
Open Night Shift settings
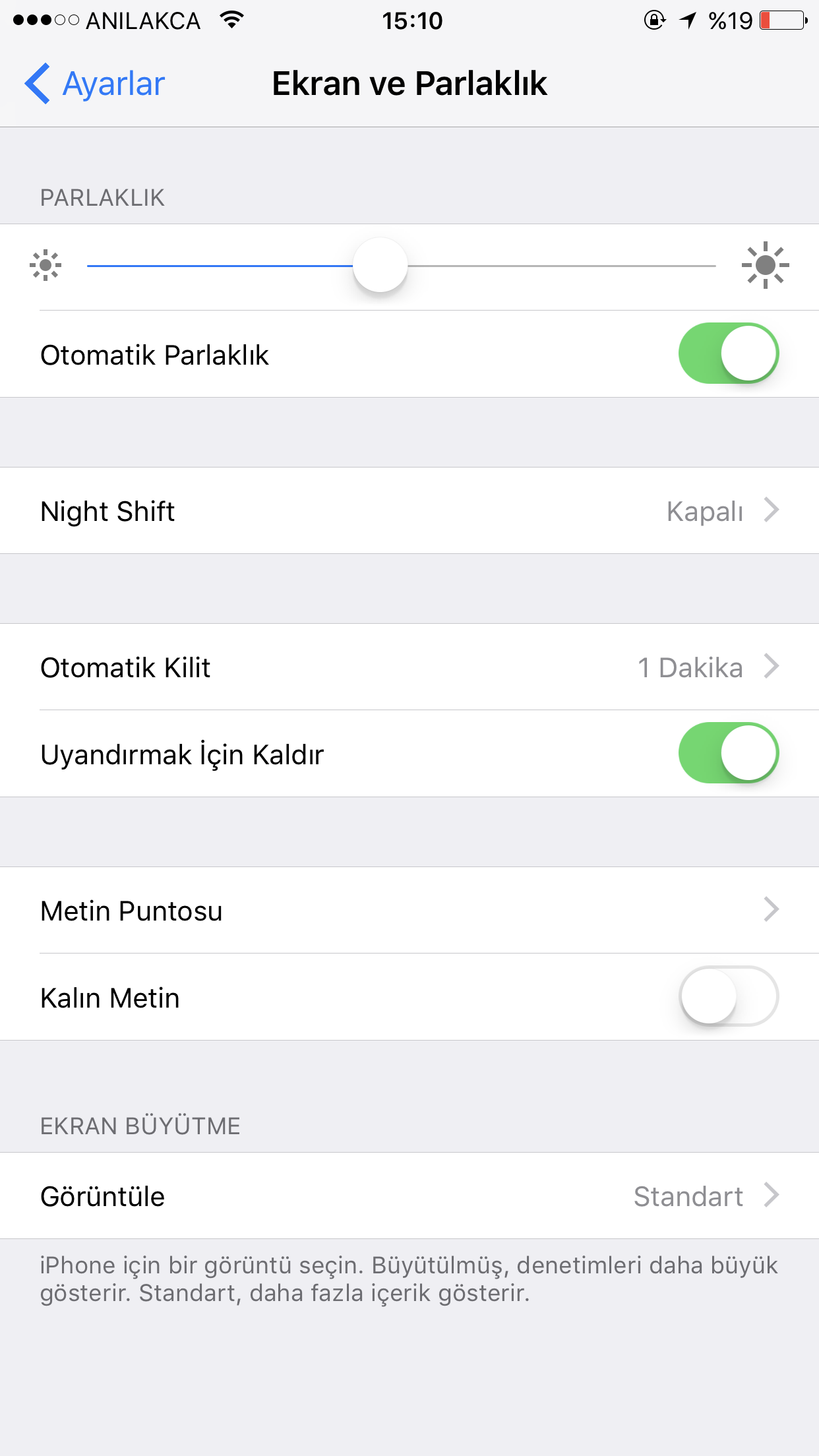coord(409,511)
